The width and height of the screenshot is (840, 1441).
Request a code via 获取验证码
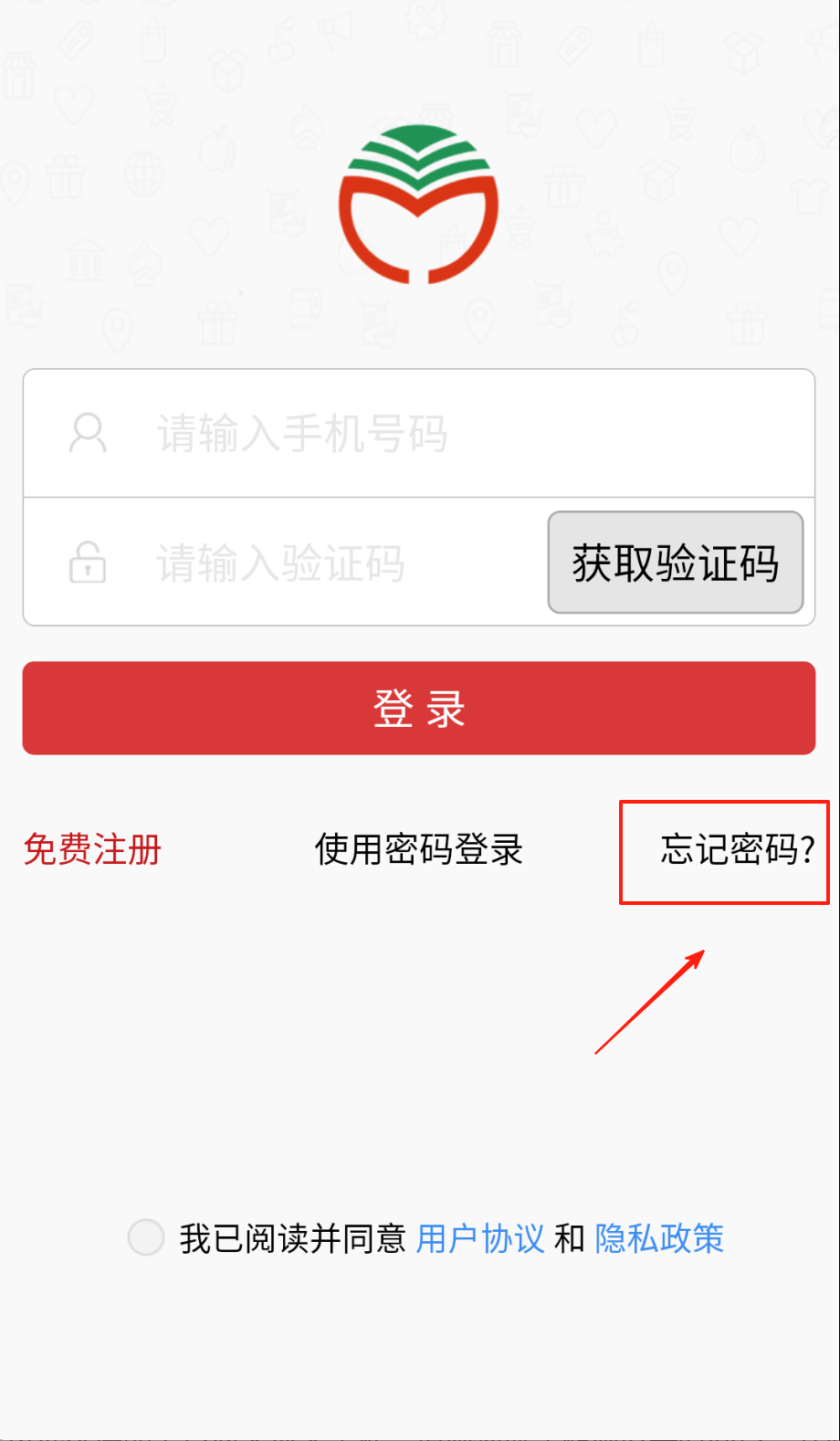click(x=675, y=563)
